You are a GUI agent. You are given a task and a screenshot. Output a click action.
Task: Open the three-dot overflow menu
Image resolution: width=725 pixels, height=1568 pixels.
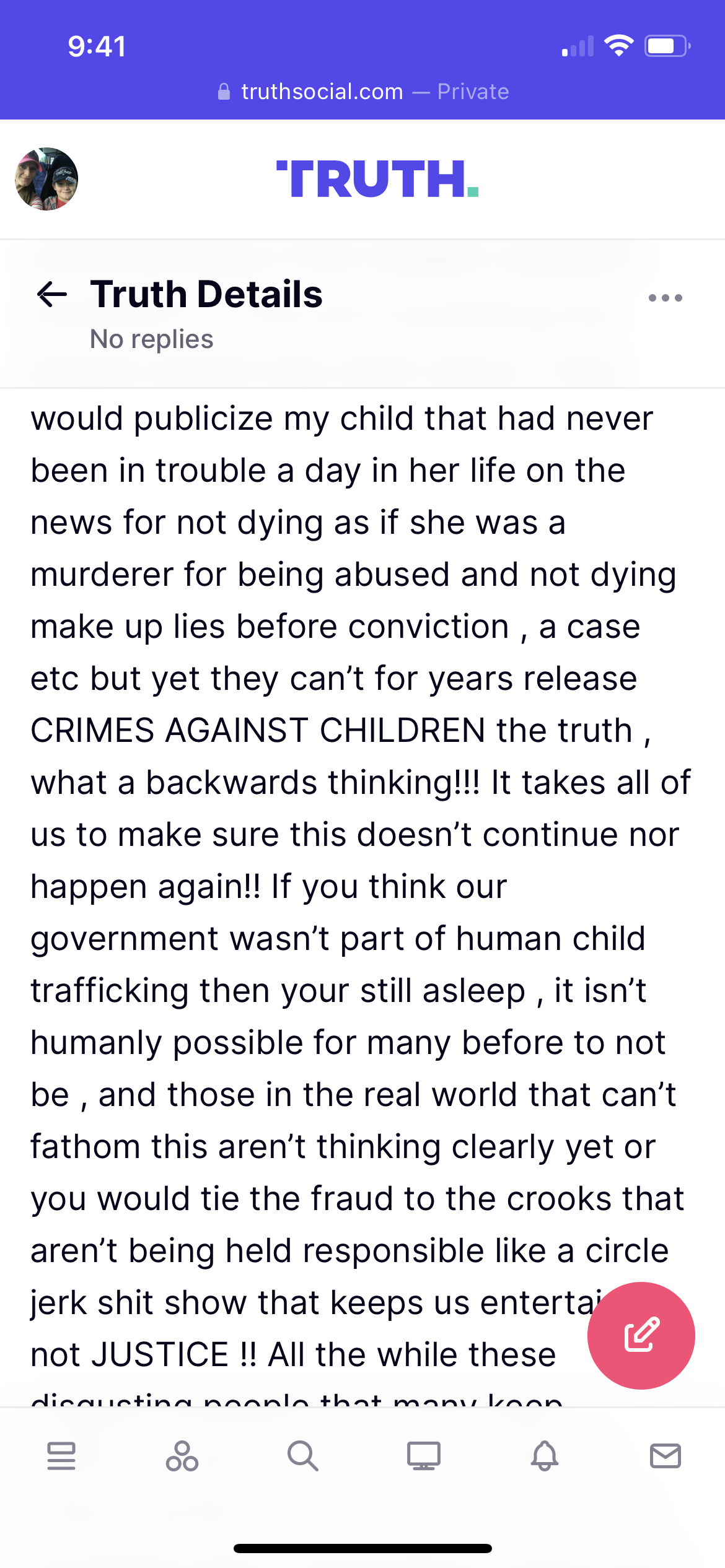(x=665, y=298)
